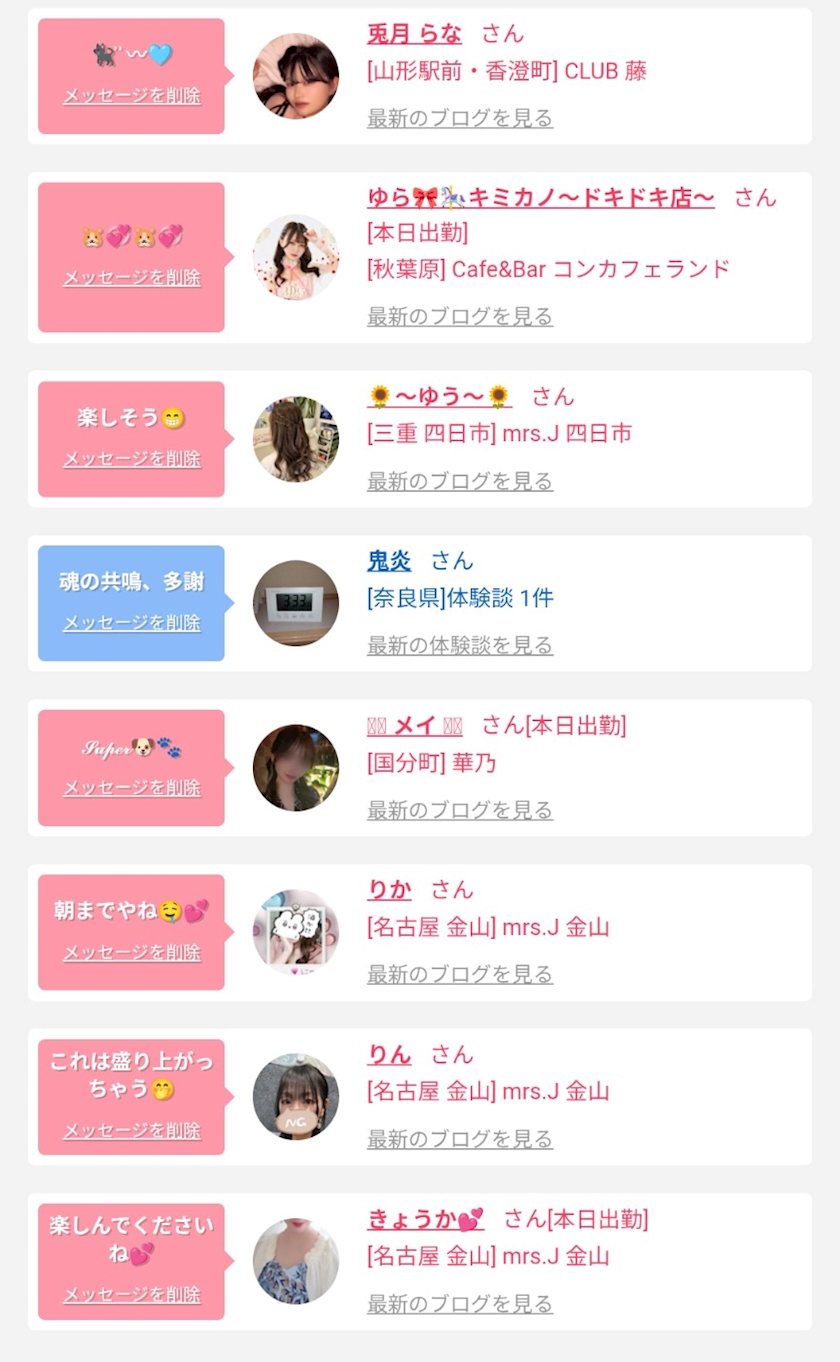Viewport: 840px width, 1362px height.
Task: View latest blog of 兎月 らな
Action: 460,118
